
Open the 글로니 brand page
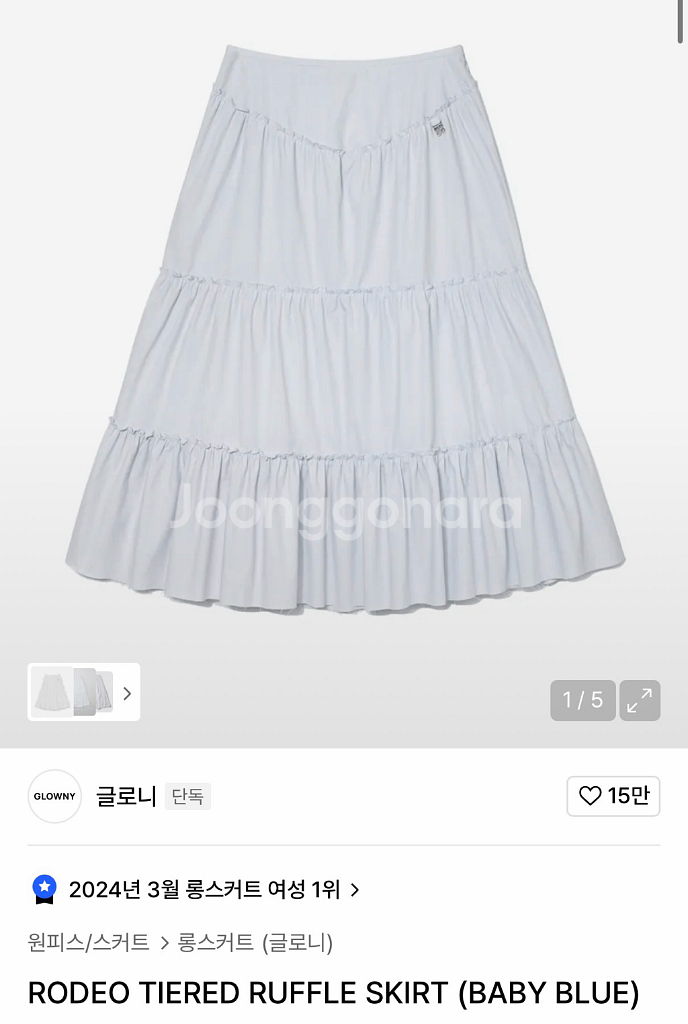pos(126,796)
